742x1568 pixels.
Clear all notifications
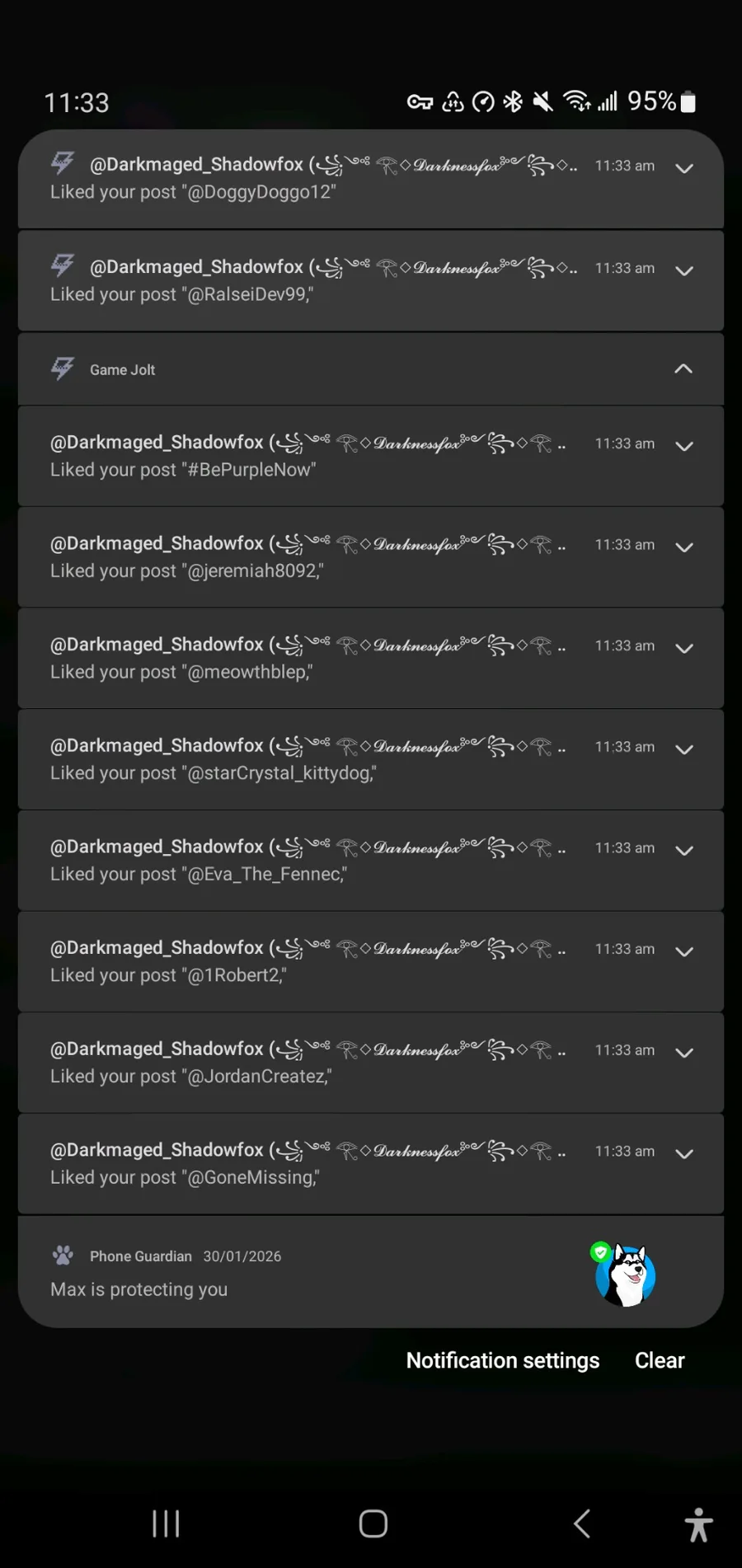tap(660, 1361)
